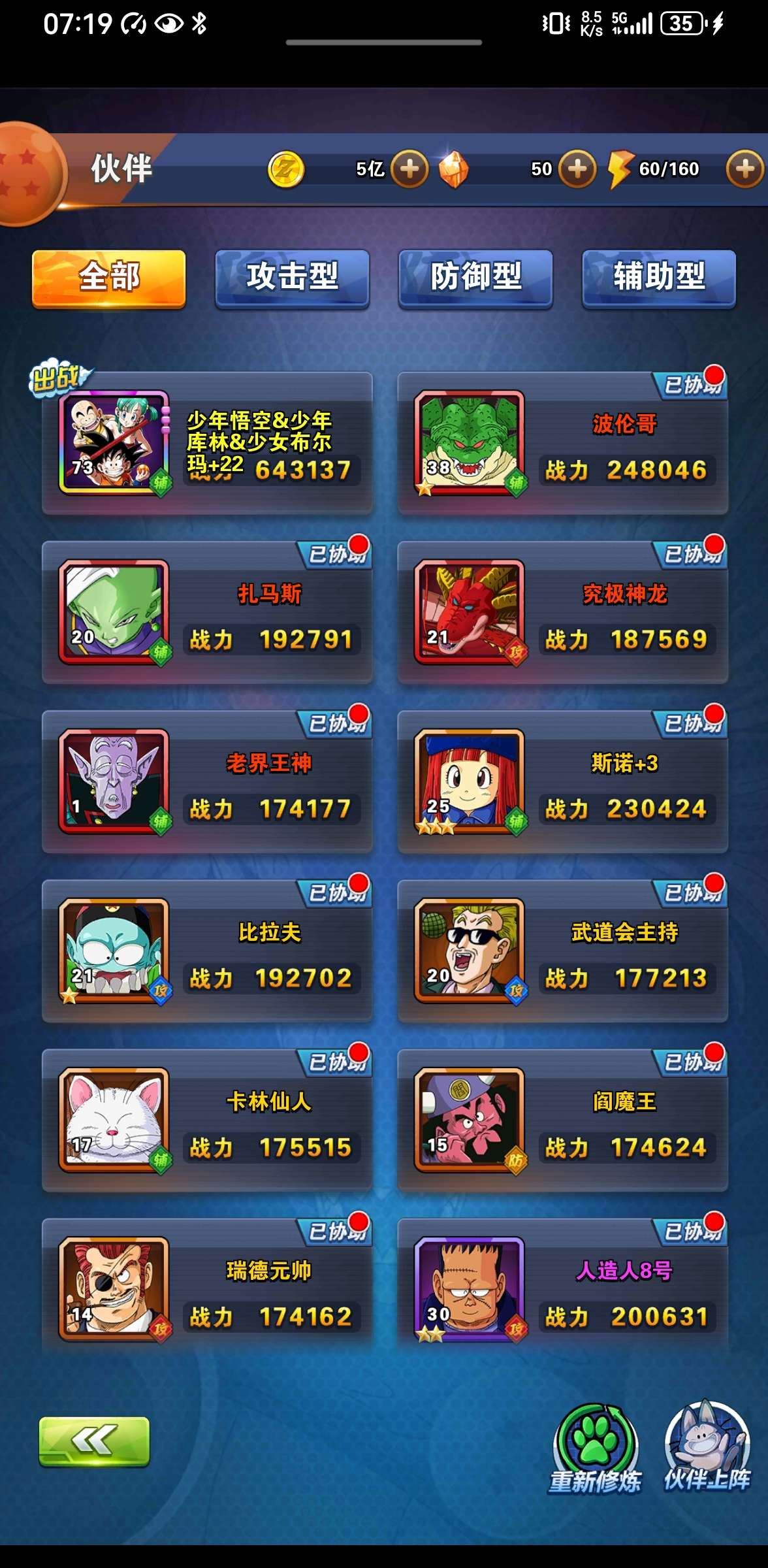Switch to the 防御型 tab

(475, 278)
